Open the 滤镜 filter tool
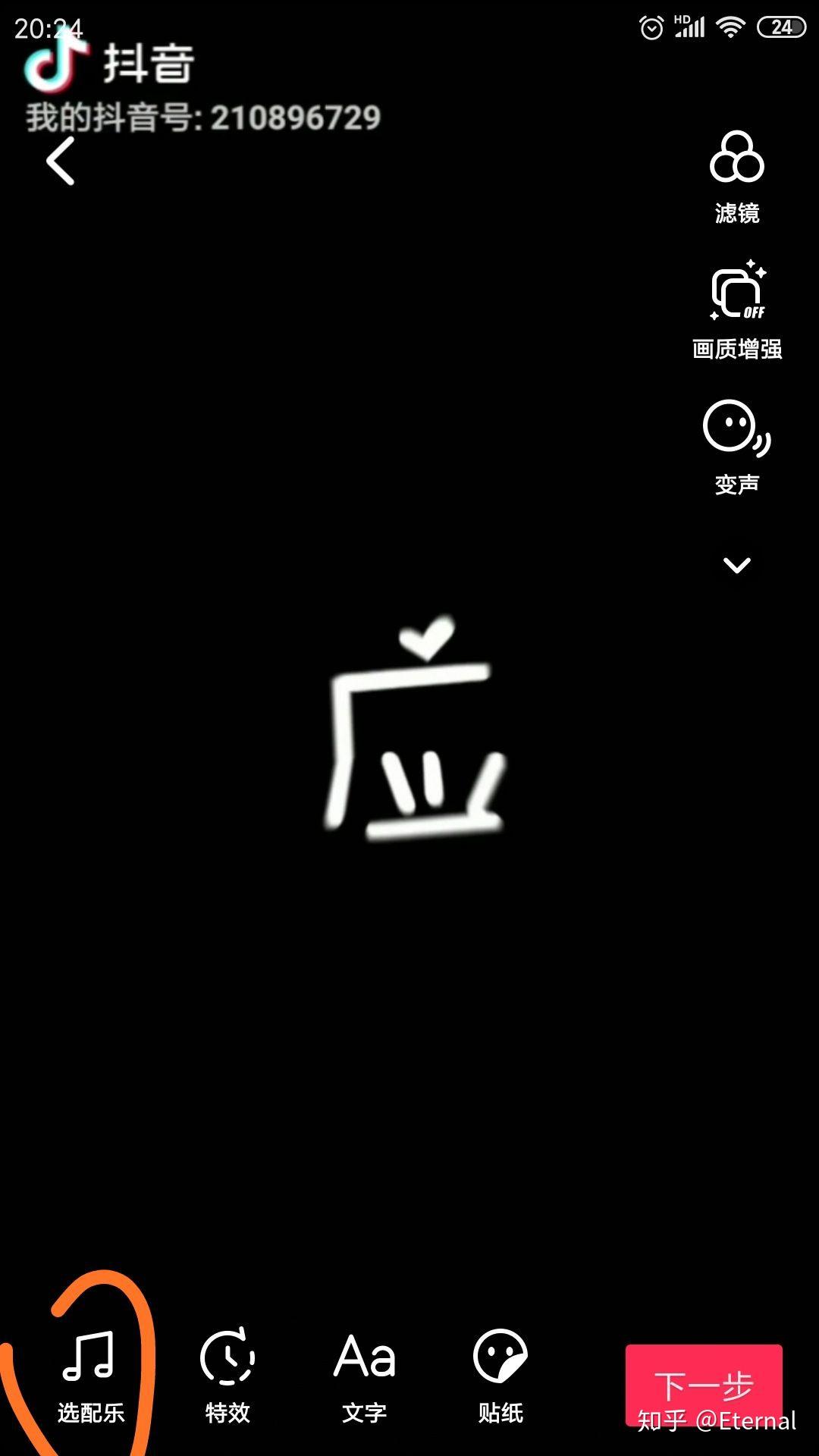This screenshot has width=819, height=1456. coord(736,177)
